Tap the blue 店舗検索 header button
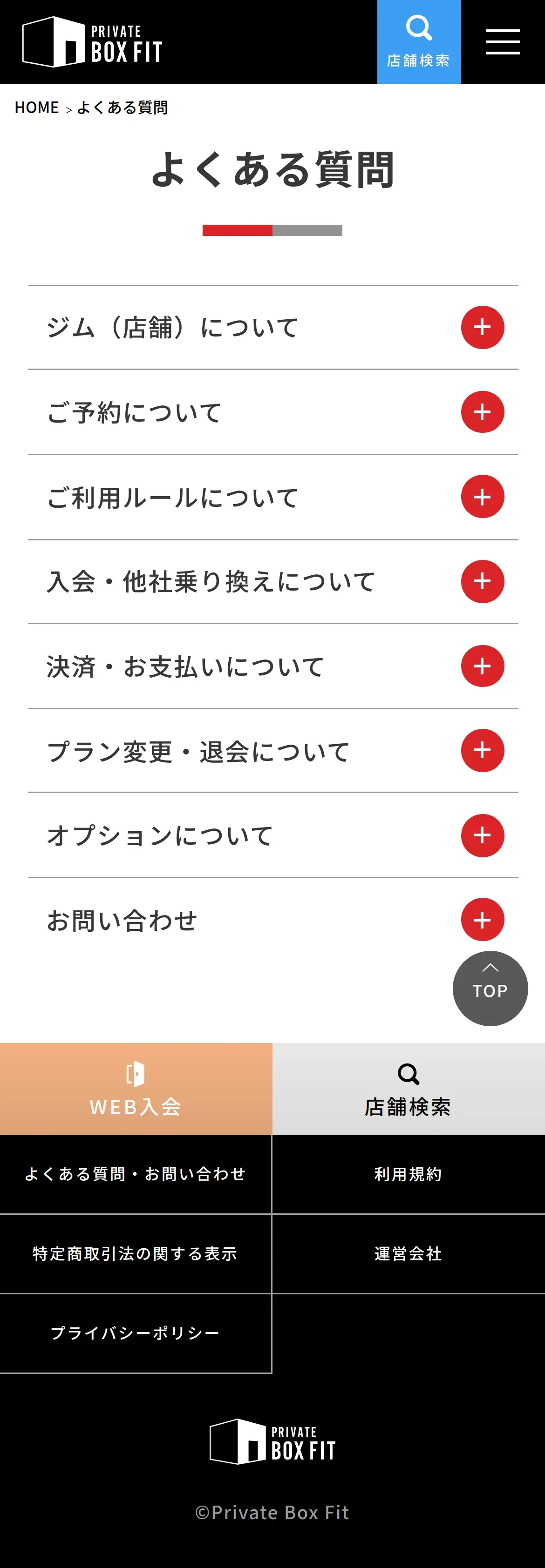Viewport: 545px width, 1568px height. tap(418, 42)
